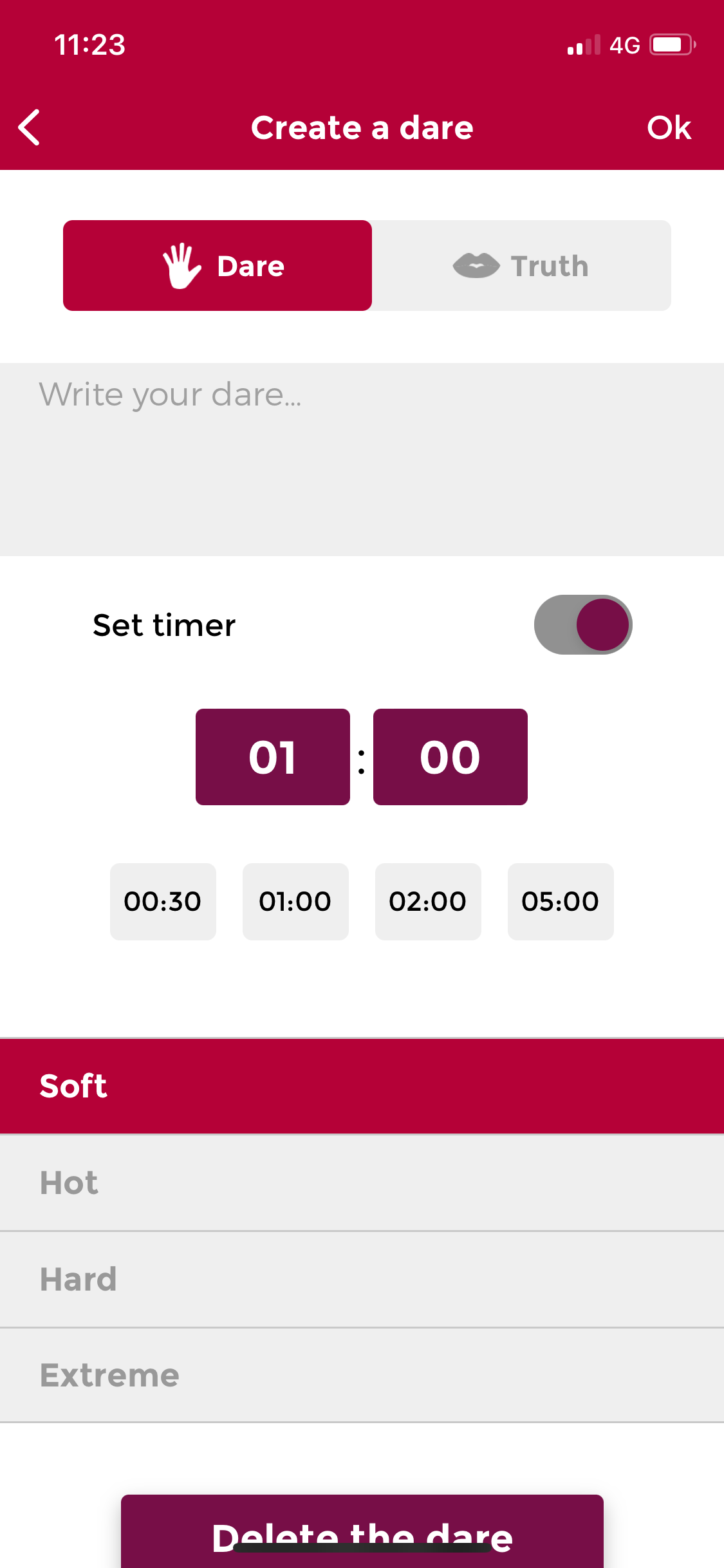The height and width of the screenshot is (1568, 724).
Task: Select the Soft level
Action: click(x=362, y=1086)
